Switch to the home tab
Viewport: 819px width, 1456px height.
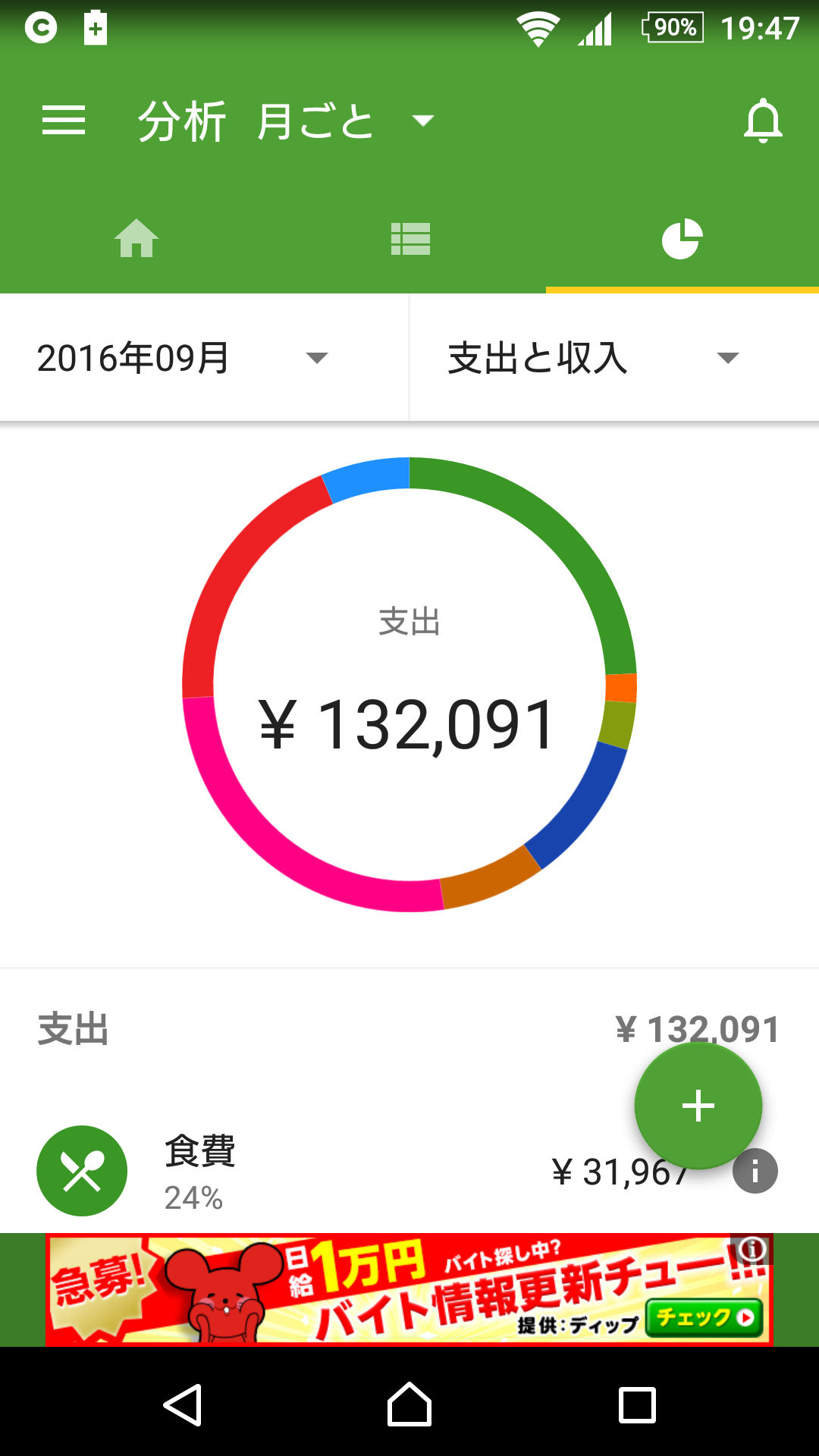coord(136,239)
